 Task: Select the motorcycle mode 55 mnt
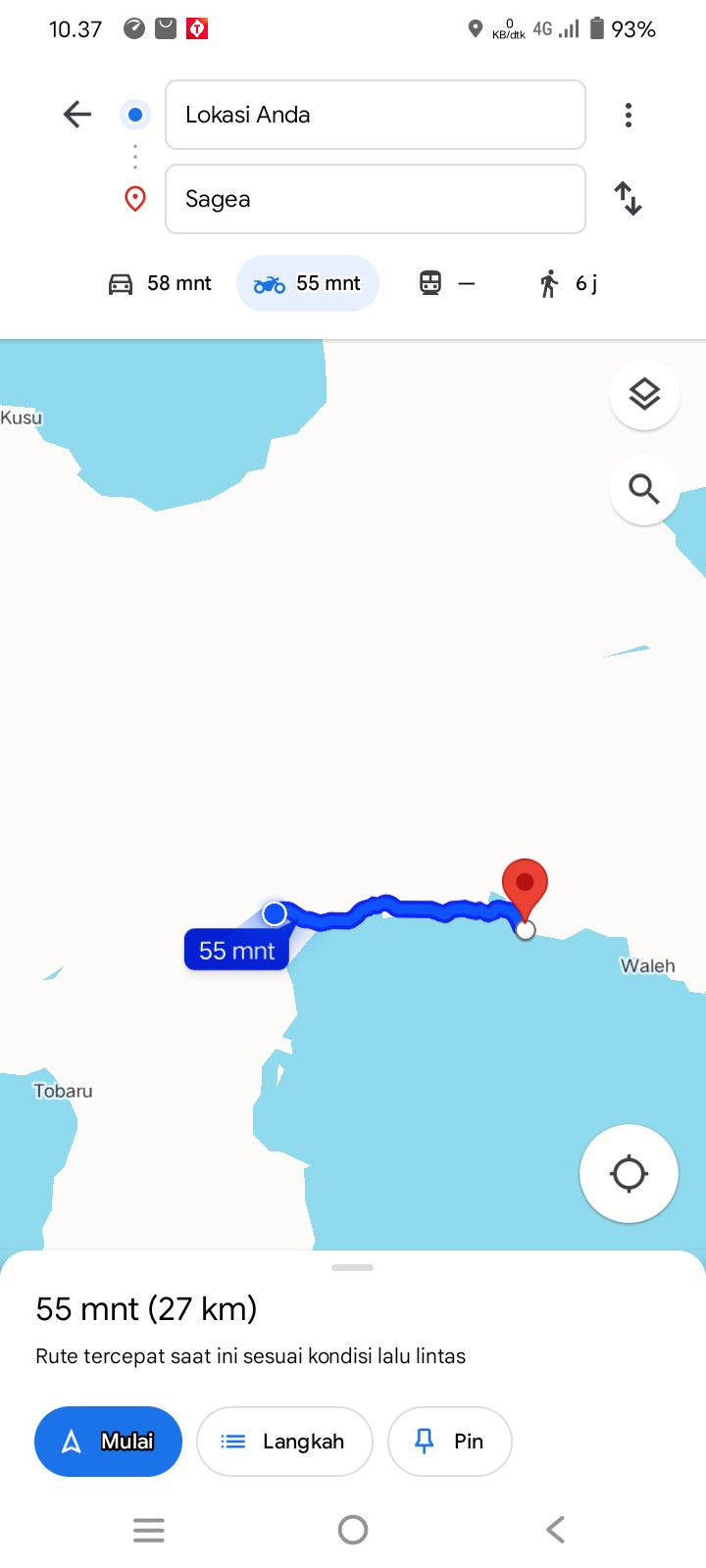(x=308, y=283)
